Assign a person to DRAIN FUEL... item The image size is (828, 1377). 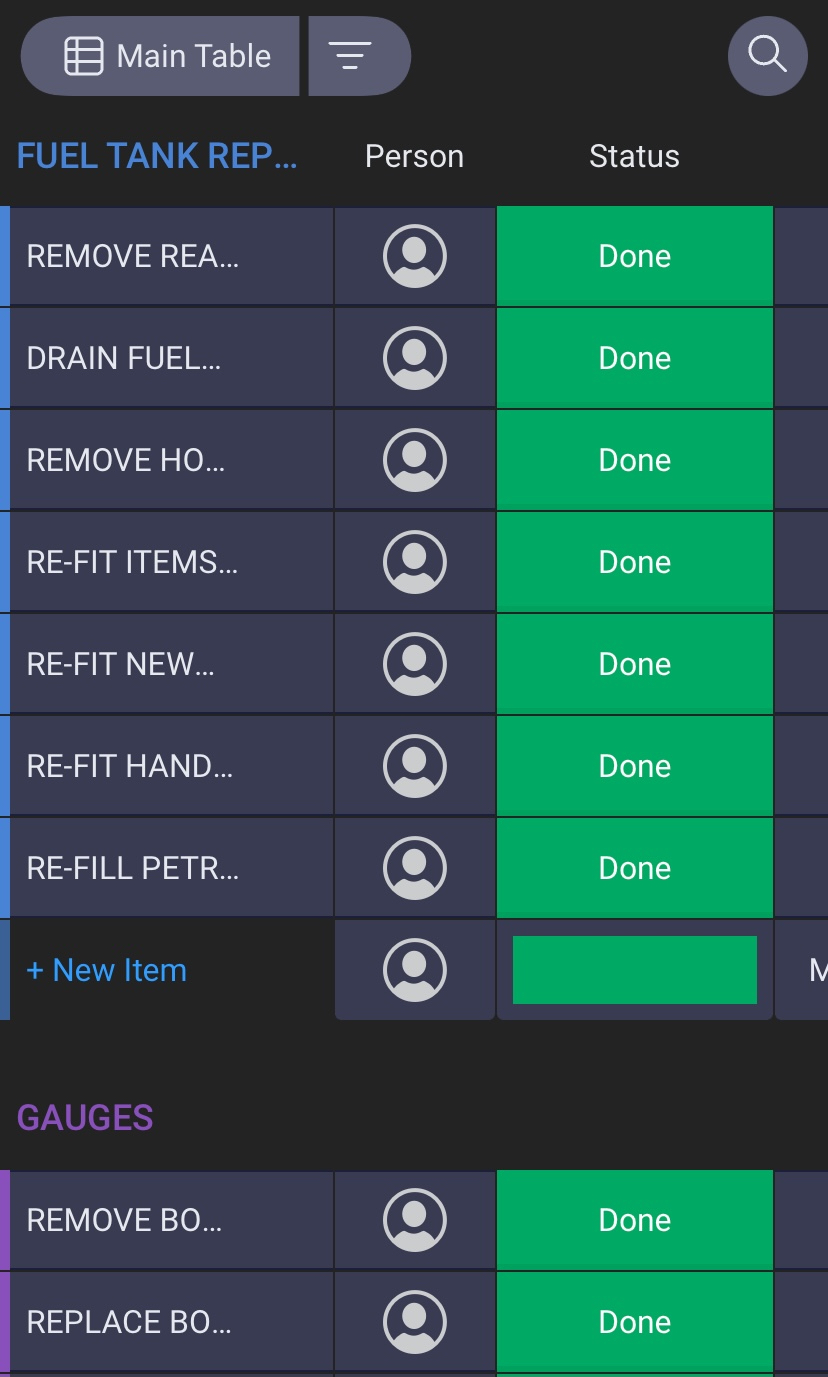pos(414,358)
